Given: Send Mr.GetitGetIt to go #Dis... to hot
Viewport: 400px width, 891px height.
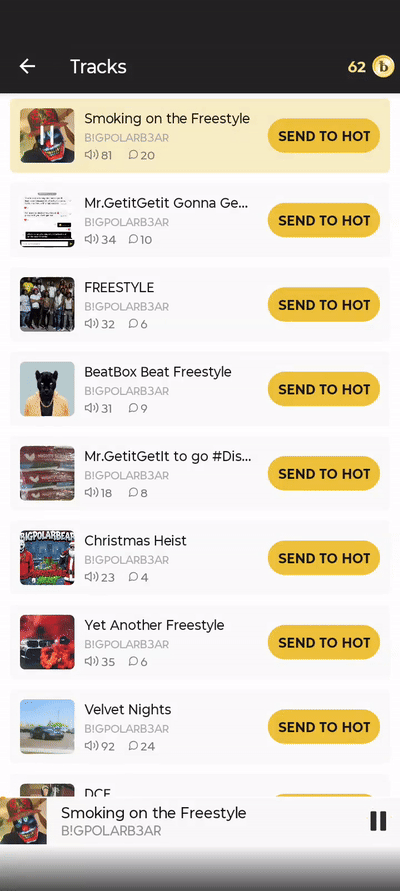Looking at the screenshot, I should (324, 473).
